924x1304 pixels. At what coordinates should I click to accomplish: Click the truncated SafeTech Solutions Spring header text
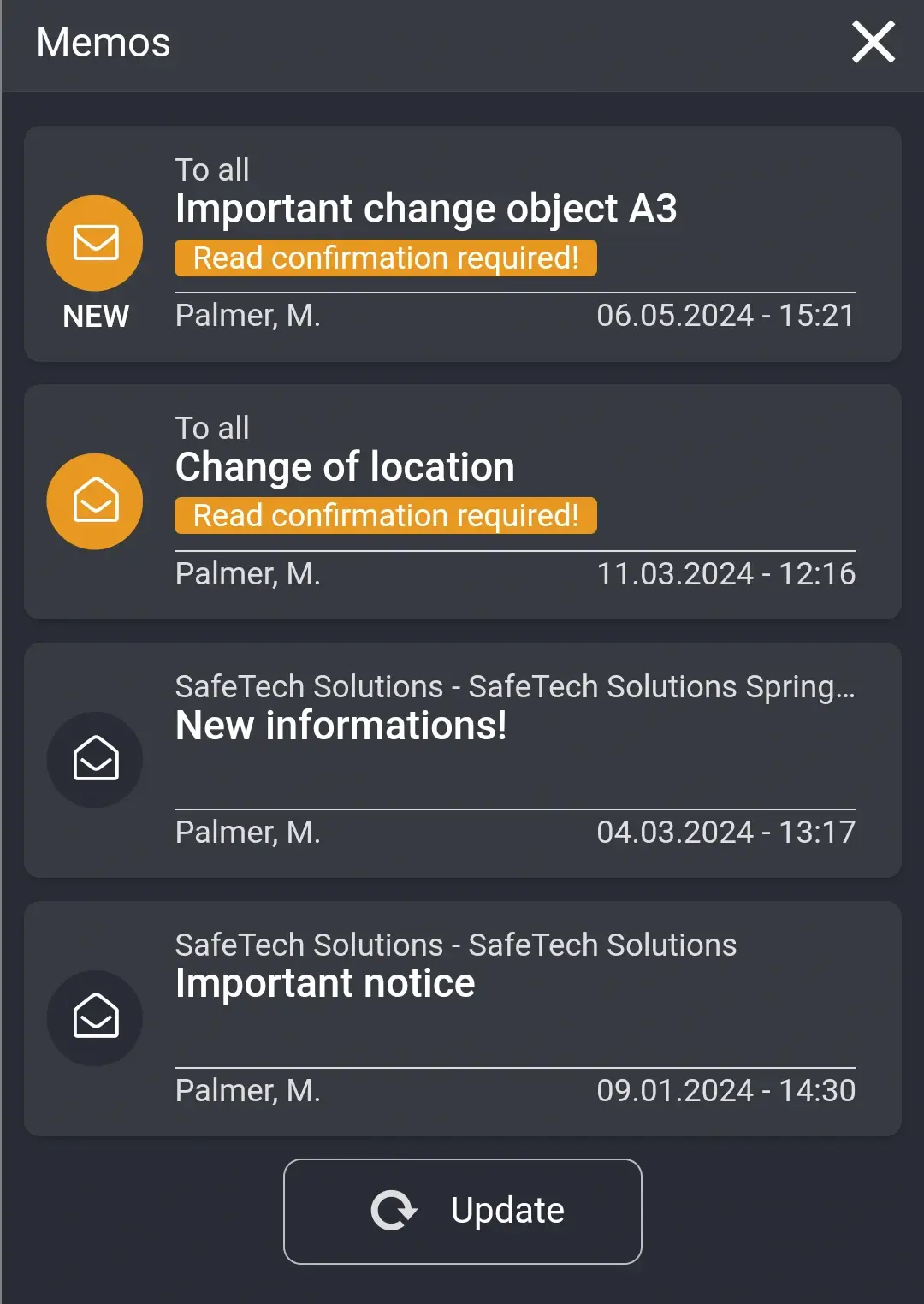tap(515, 686)
